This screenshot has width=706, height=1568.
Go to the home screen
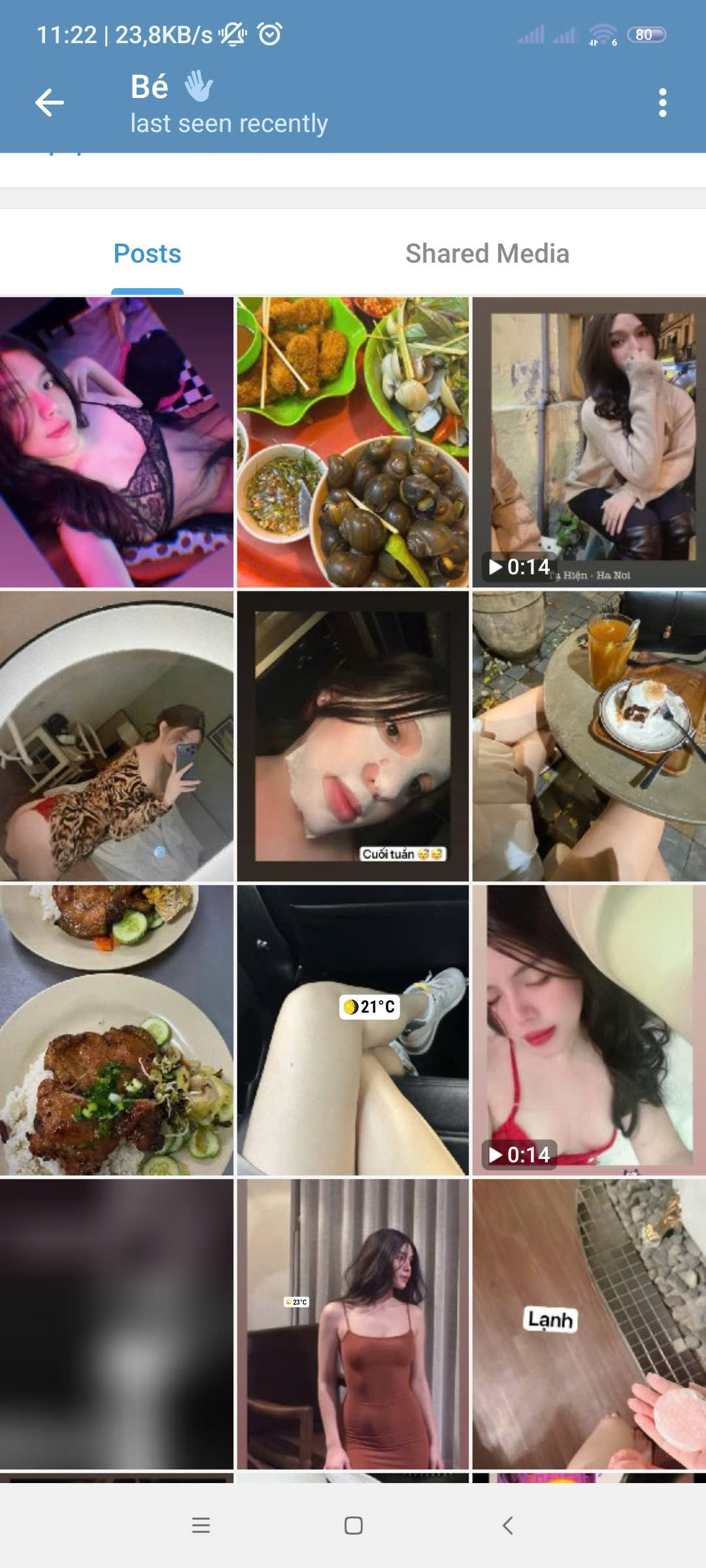coord(353,1526)
